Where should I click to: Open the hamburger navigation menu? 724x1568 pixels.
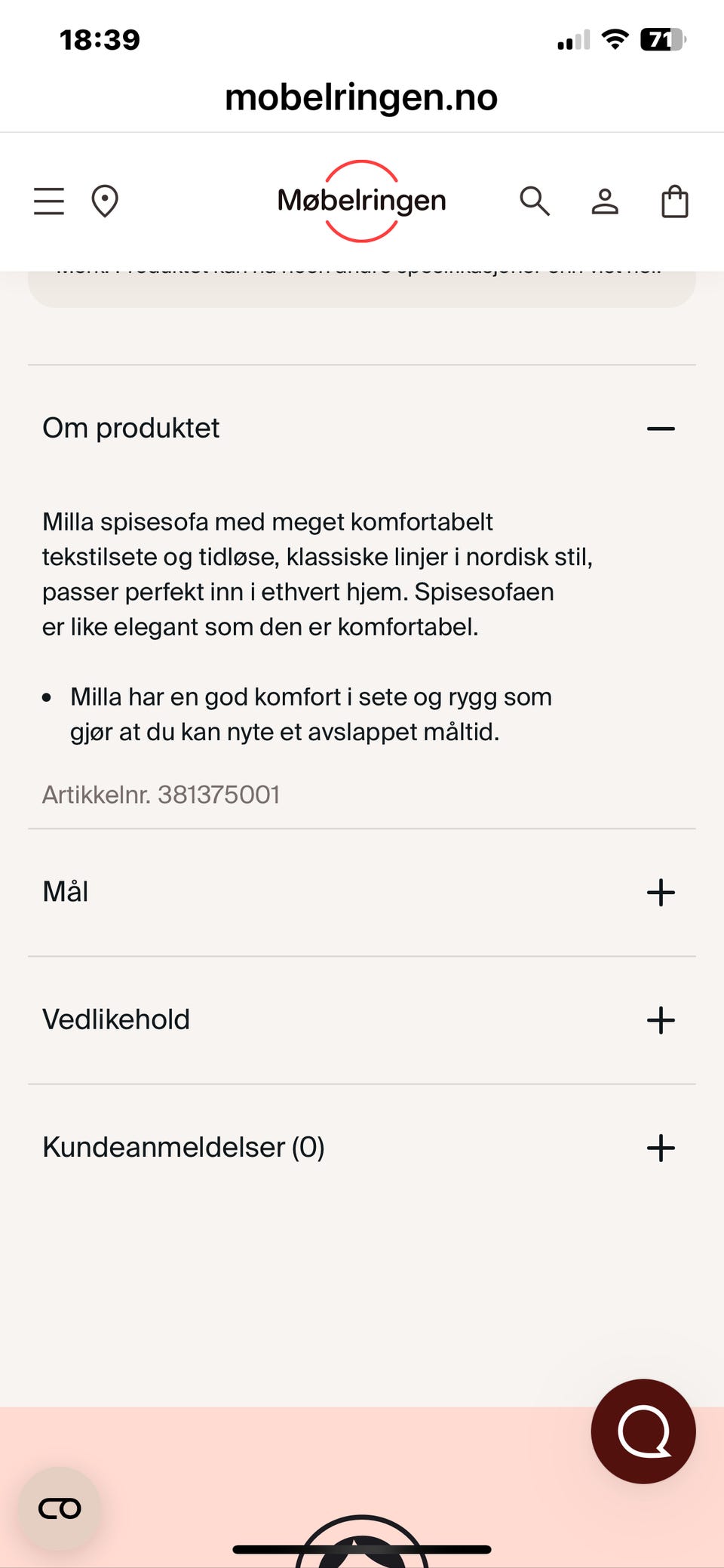49,201
